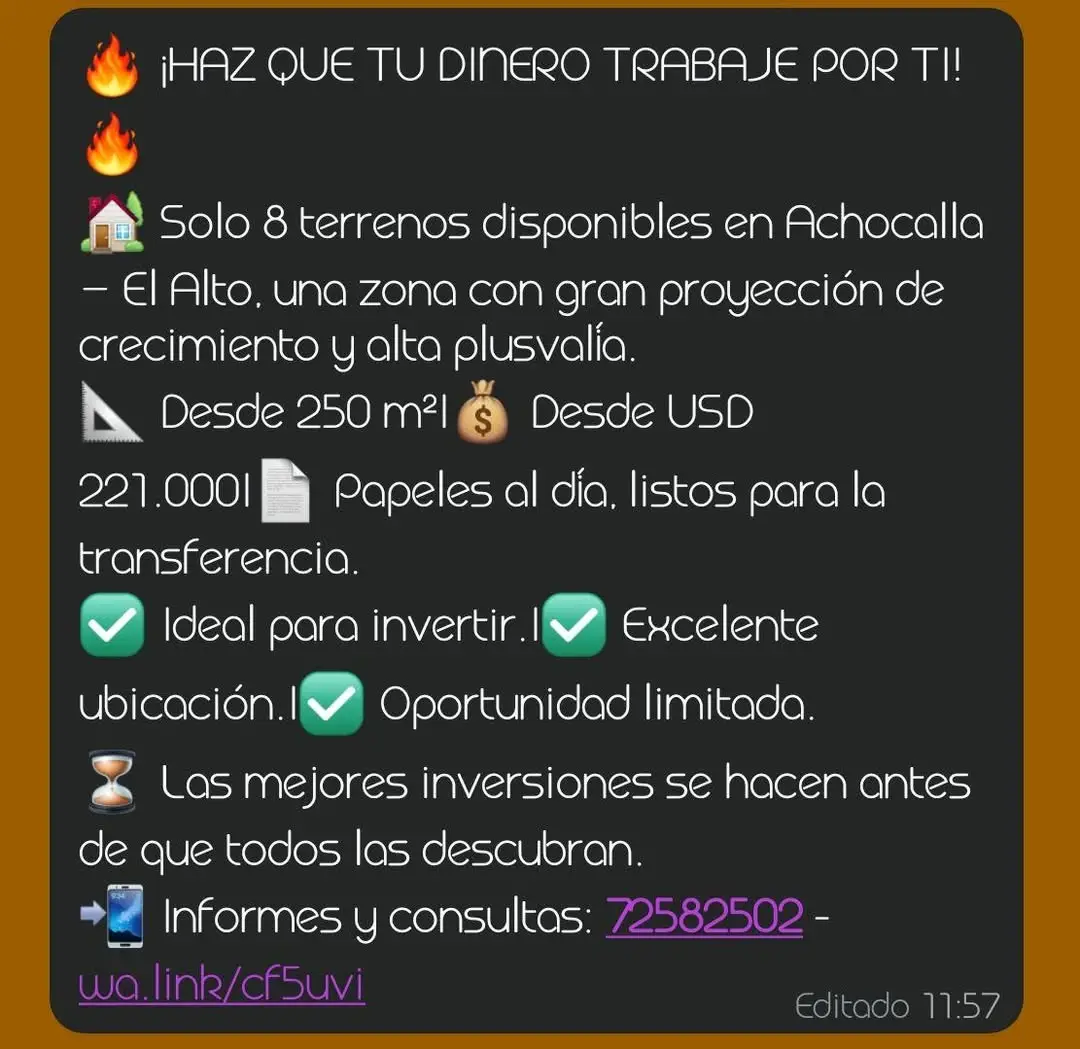Open the wa.link/cf5uvi link
This screenshot has width=1080, height=1049.
pos(221,985)
